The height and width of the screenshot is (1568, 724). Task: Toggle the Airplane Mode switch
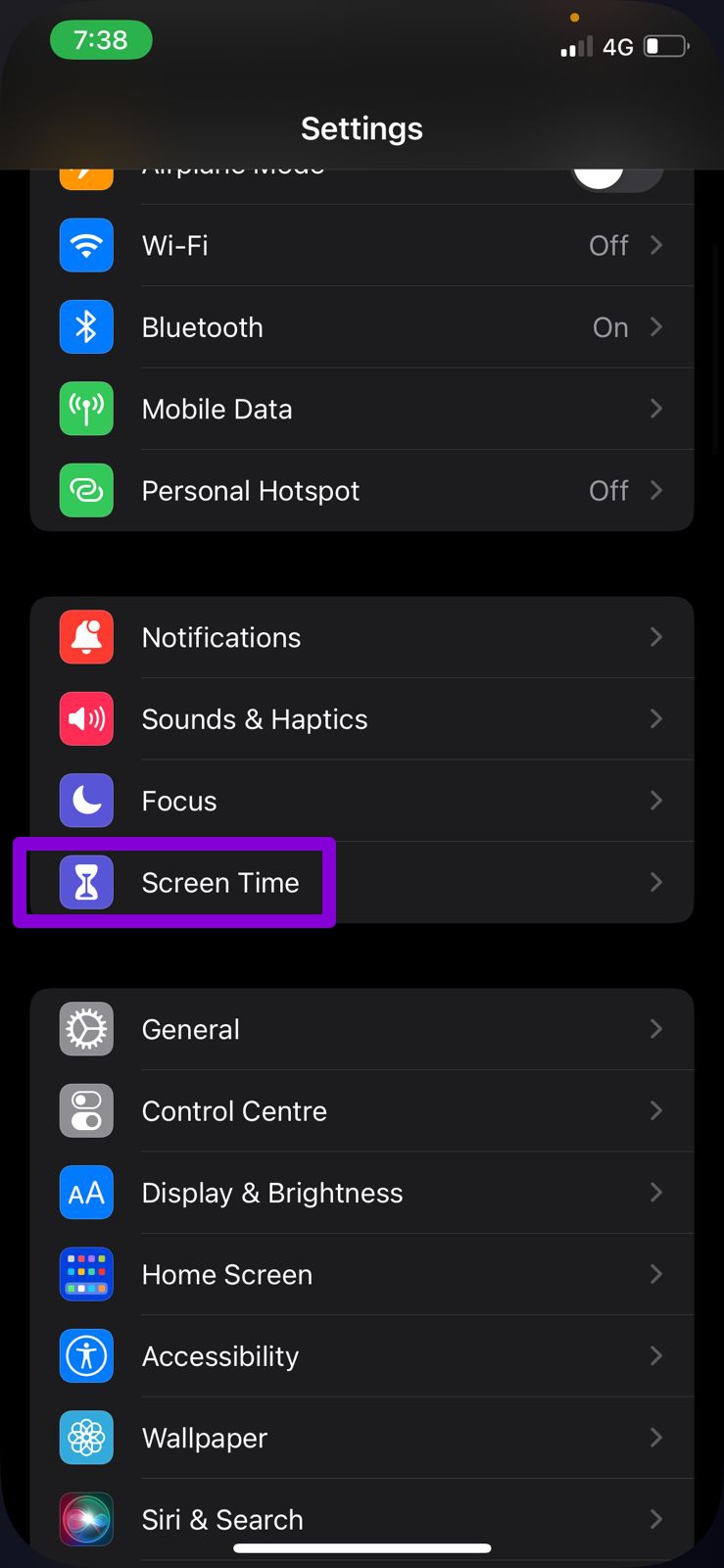tap(617, 176)
